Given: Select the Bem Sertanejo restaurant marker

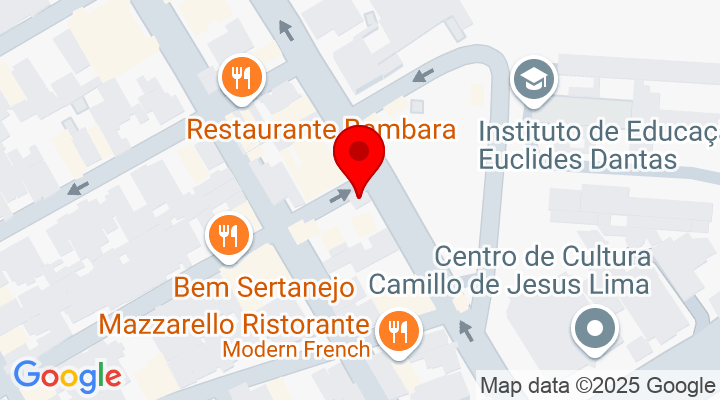Looking at the screenshot, I should [228, 237].
